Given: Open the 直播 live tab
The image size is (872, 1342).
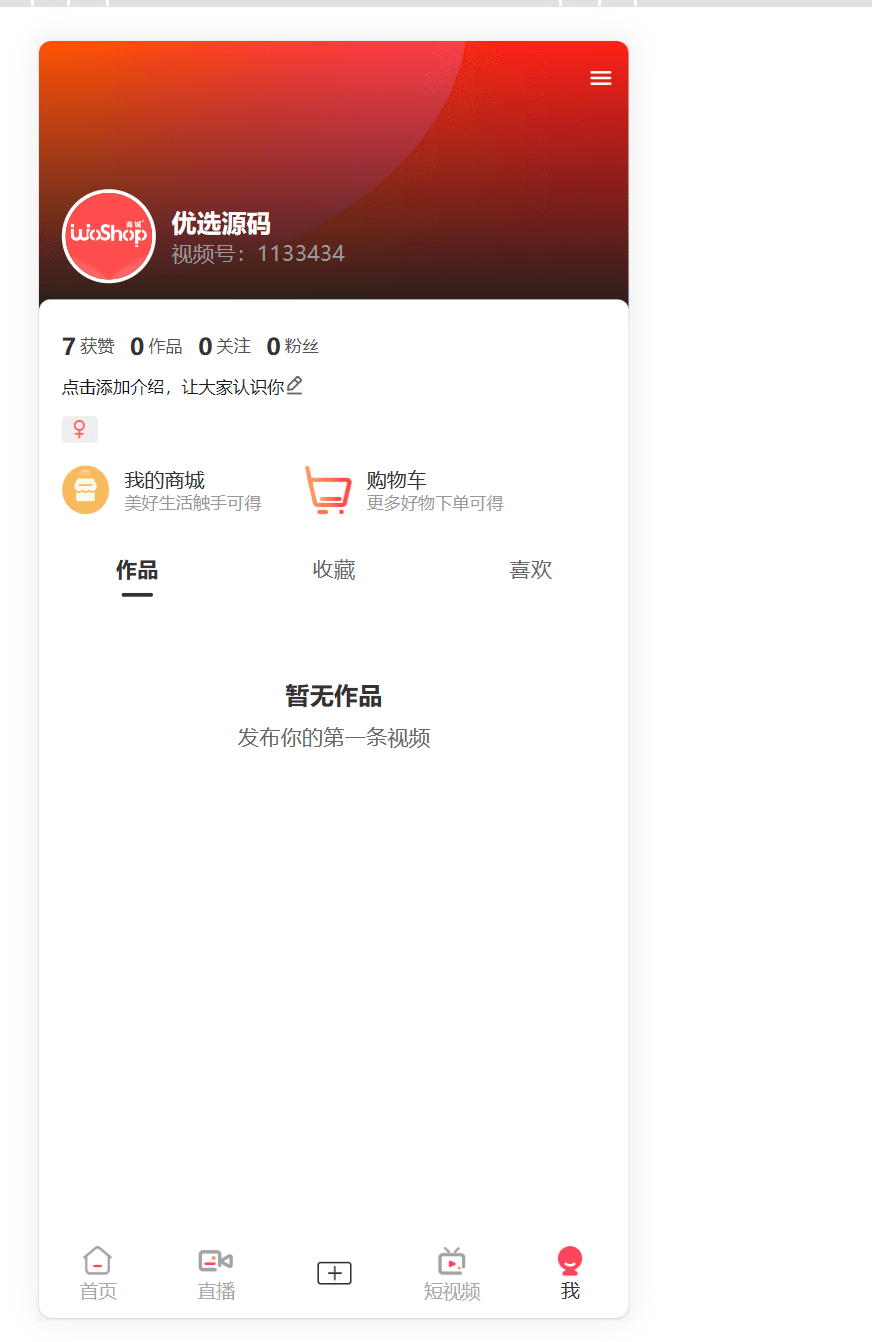Looking at the screenshot, I should pos(216,1274).
